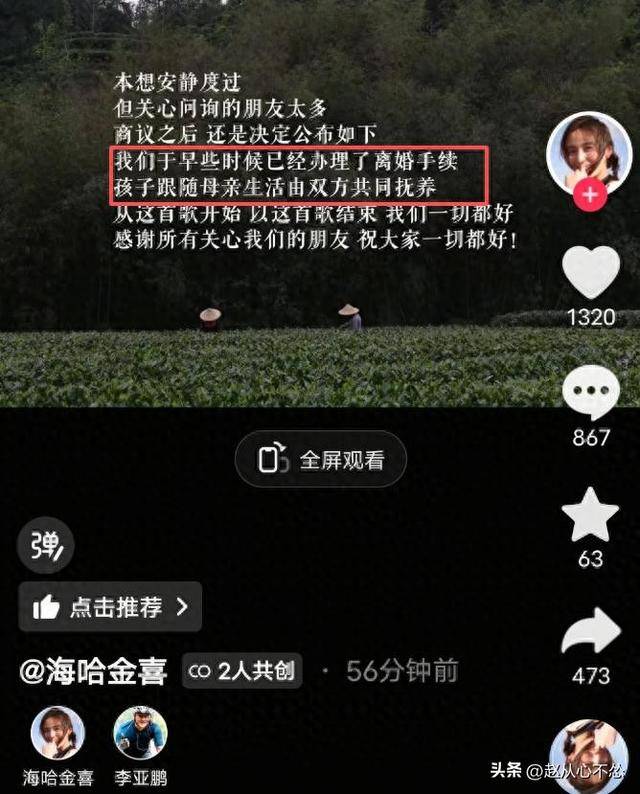Select co-creator 海哈金喜's avatar

point(58,733)
